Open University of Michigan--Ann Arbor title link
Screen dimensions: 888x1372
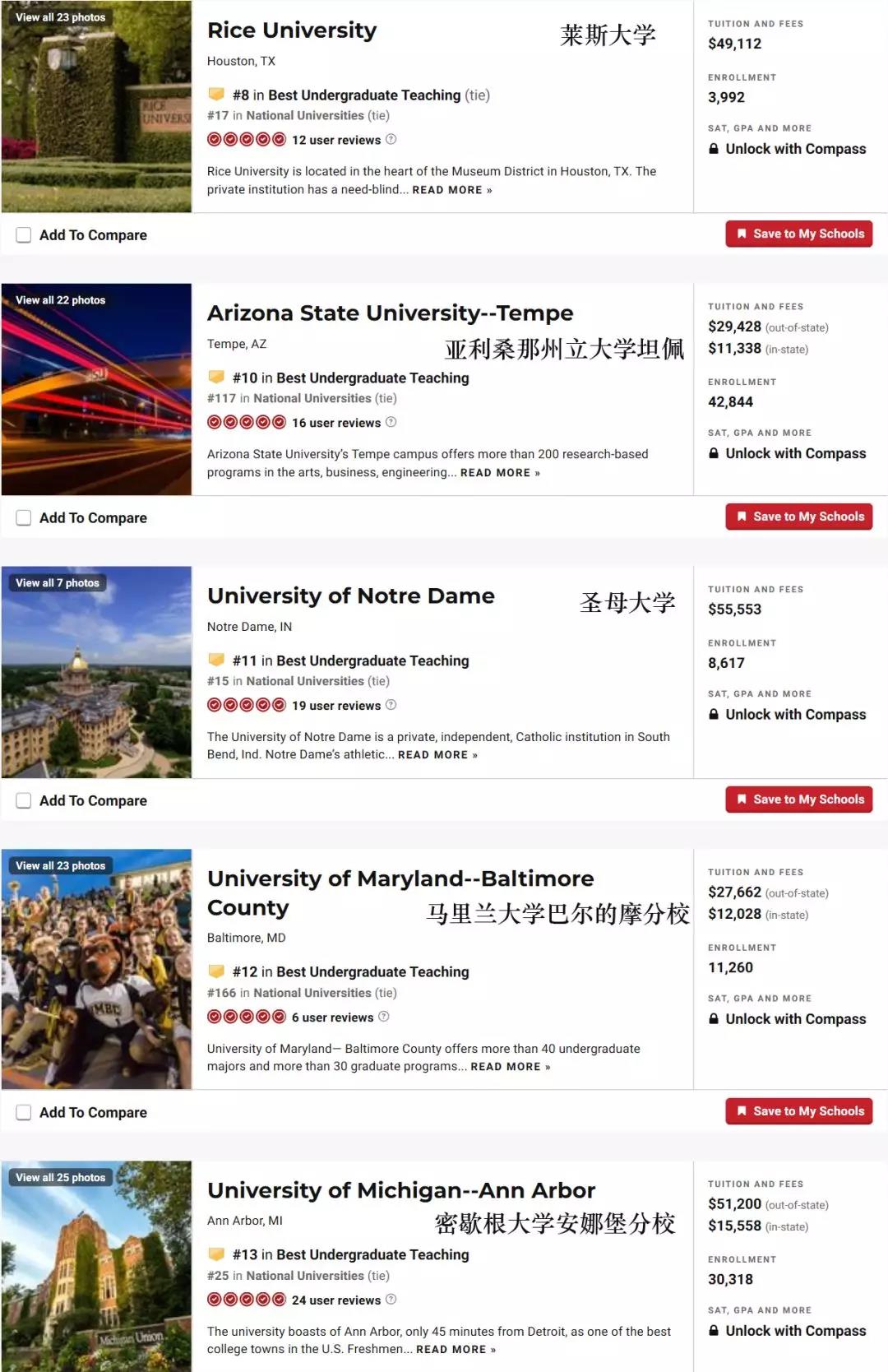[x=401, y=1190]
